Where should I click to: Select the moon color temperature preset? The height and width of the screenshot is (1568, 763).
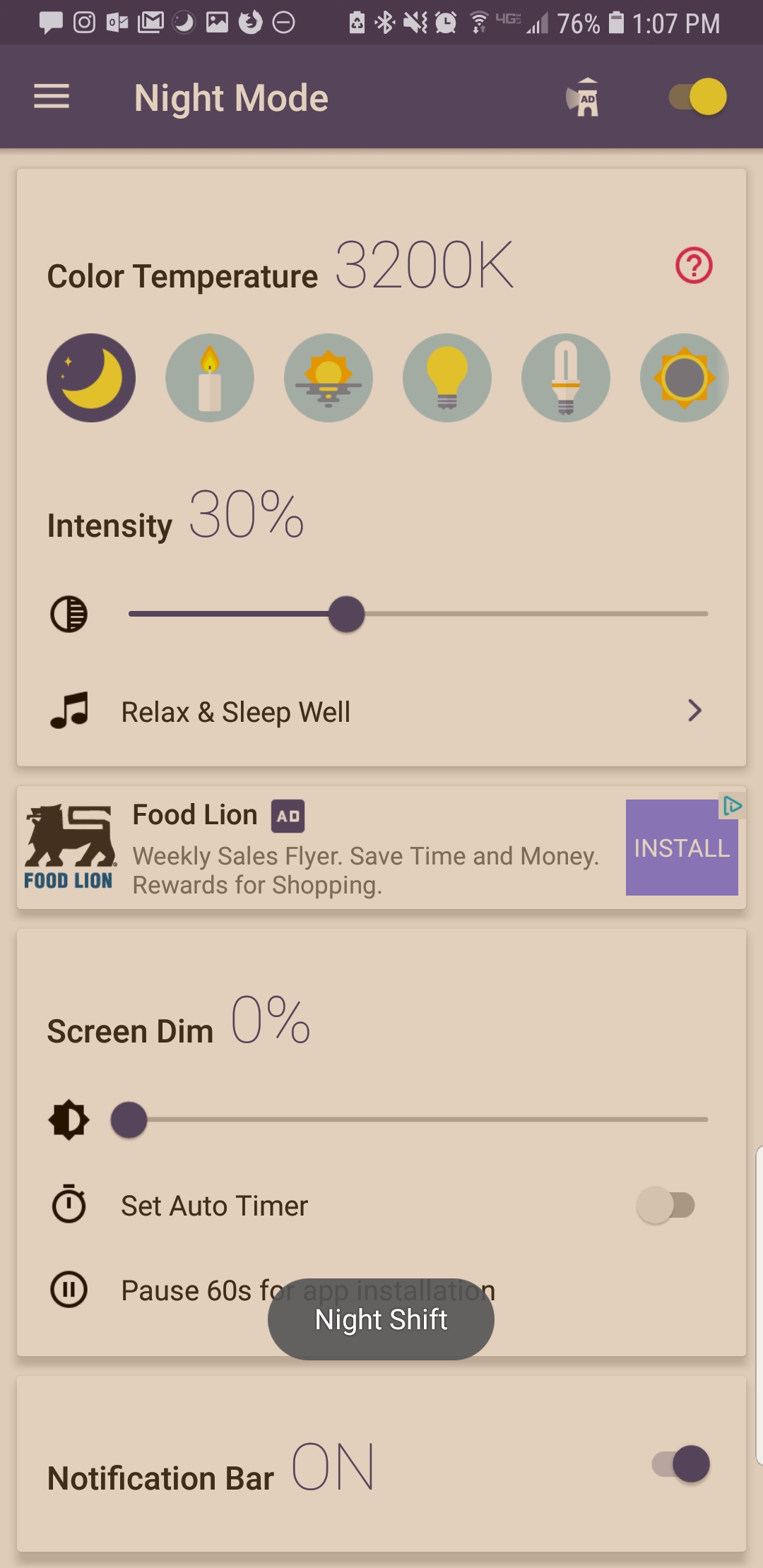(x=90, y=378)
